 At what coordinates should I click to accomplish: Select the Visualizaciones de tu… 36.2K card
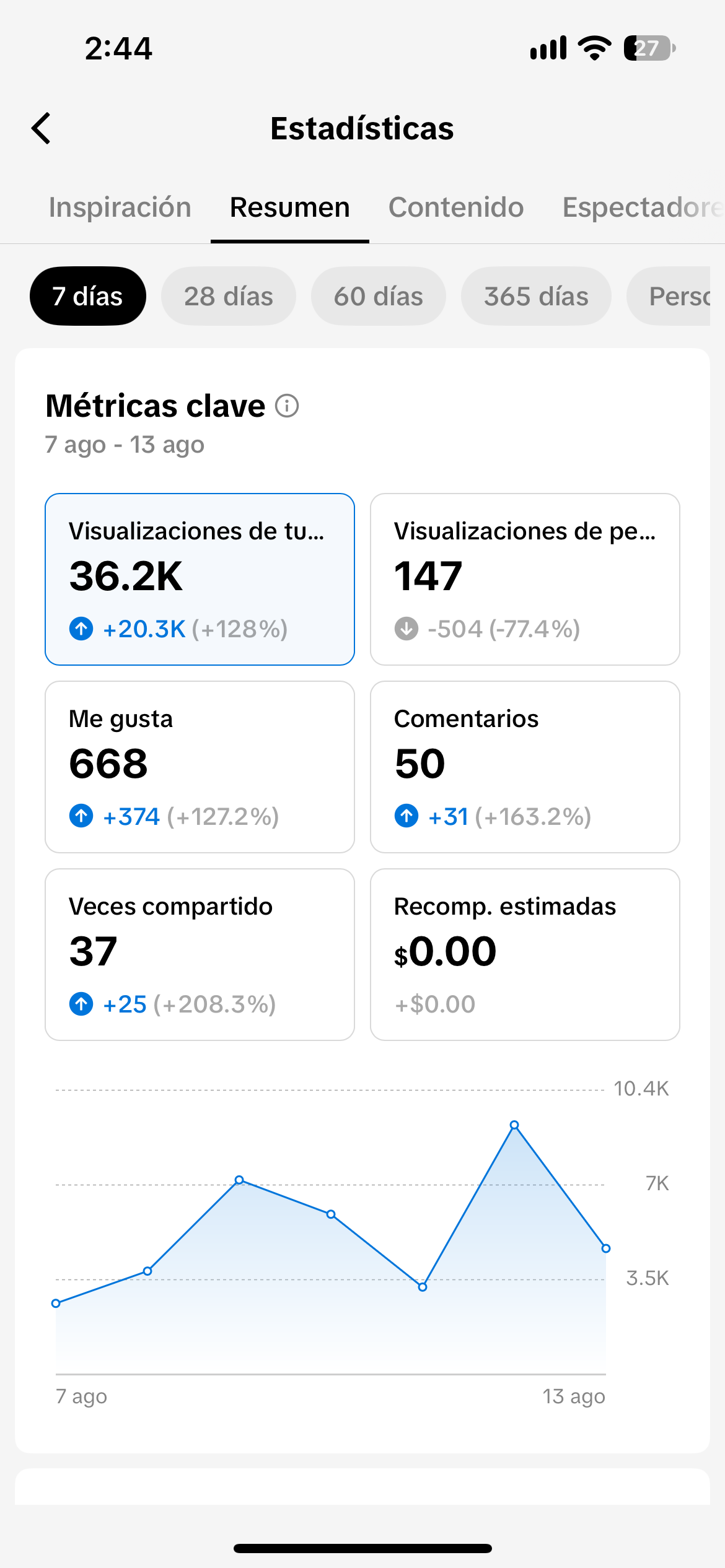click(200, 580)
